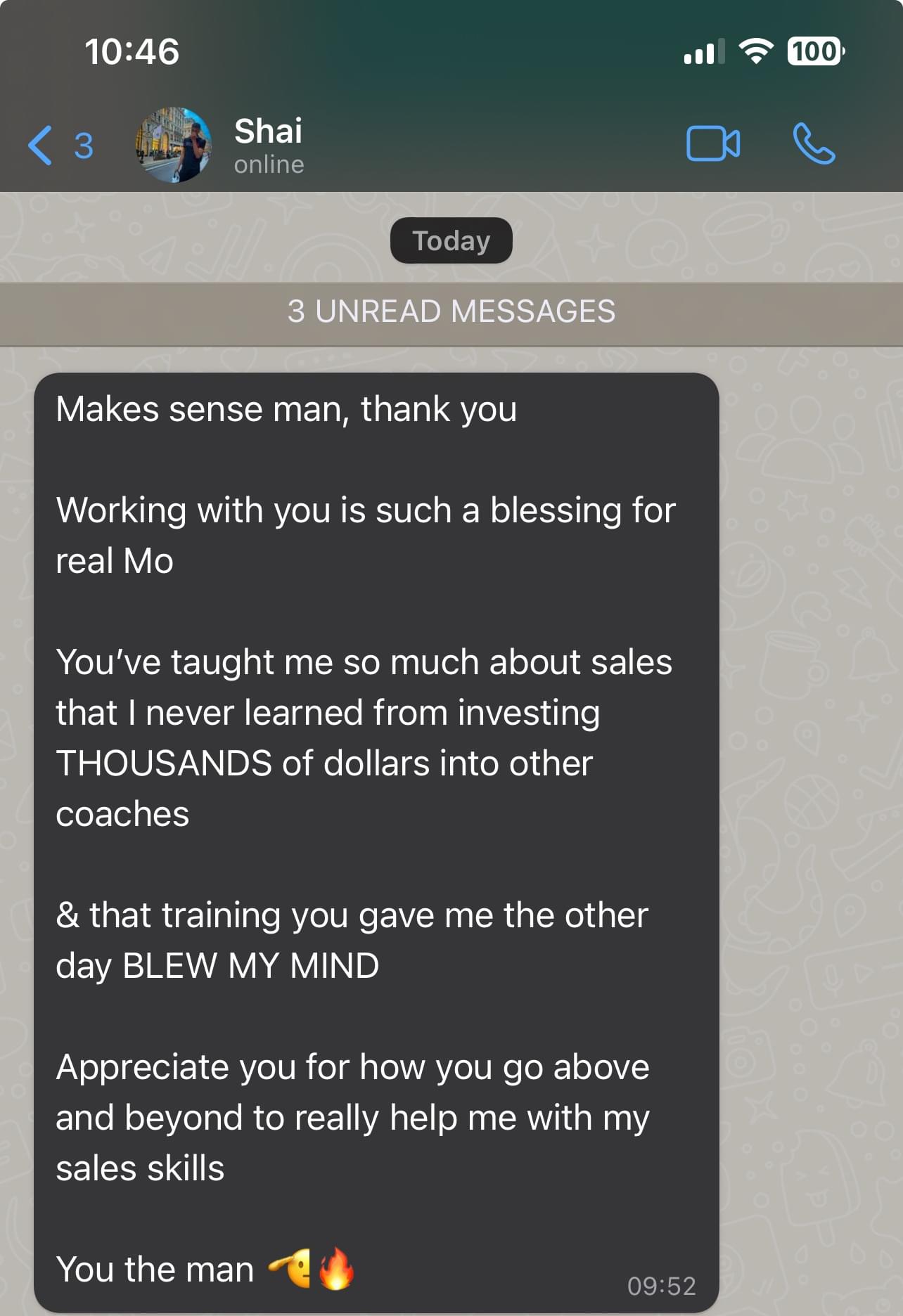Start a video call with Shai
This screenshot has width=903, height=1316.
coord(712,144)
